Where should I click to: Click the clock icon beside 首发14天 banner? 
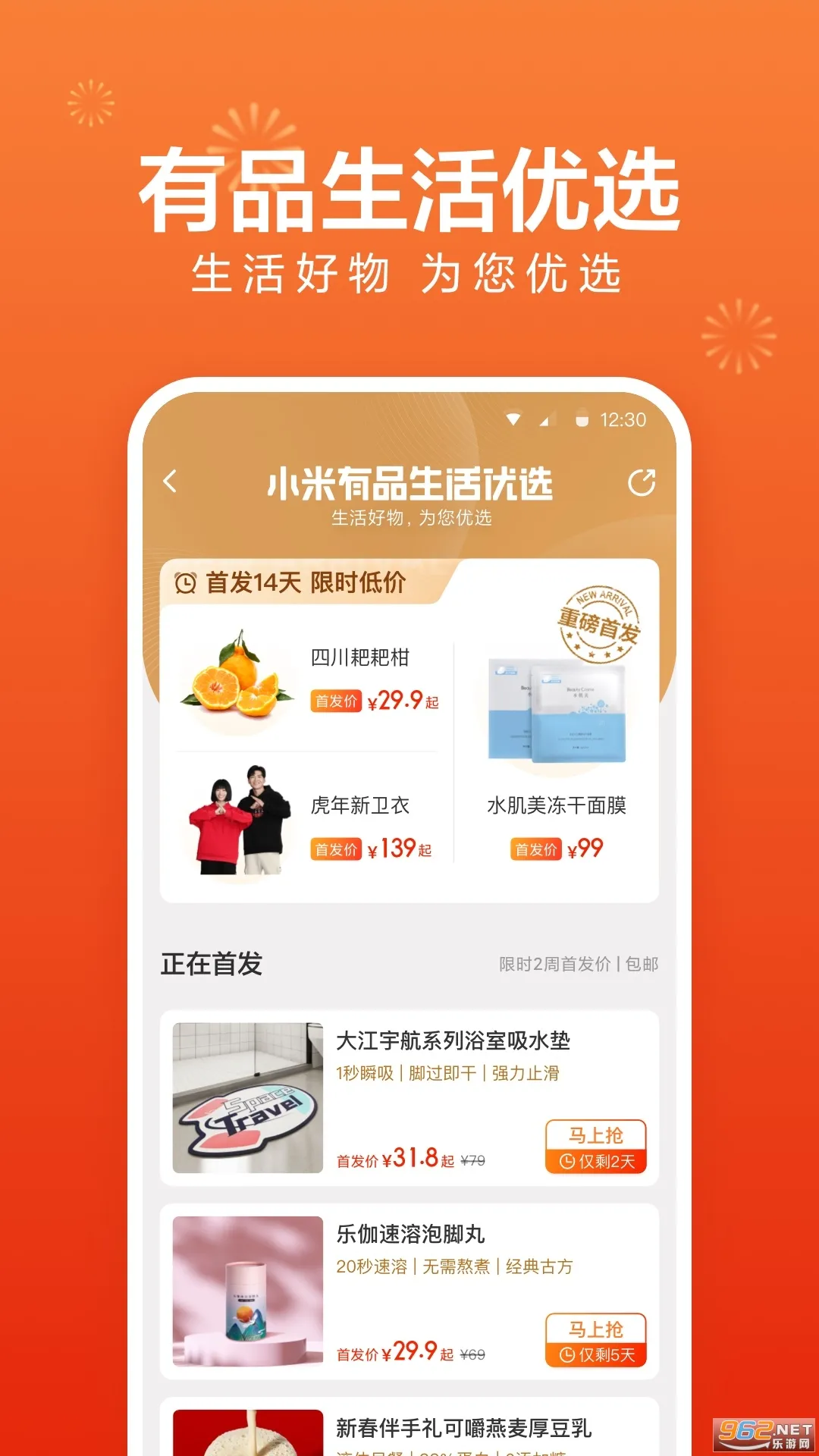(x=184, y=584)
